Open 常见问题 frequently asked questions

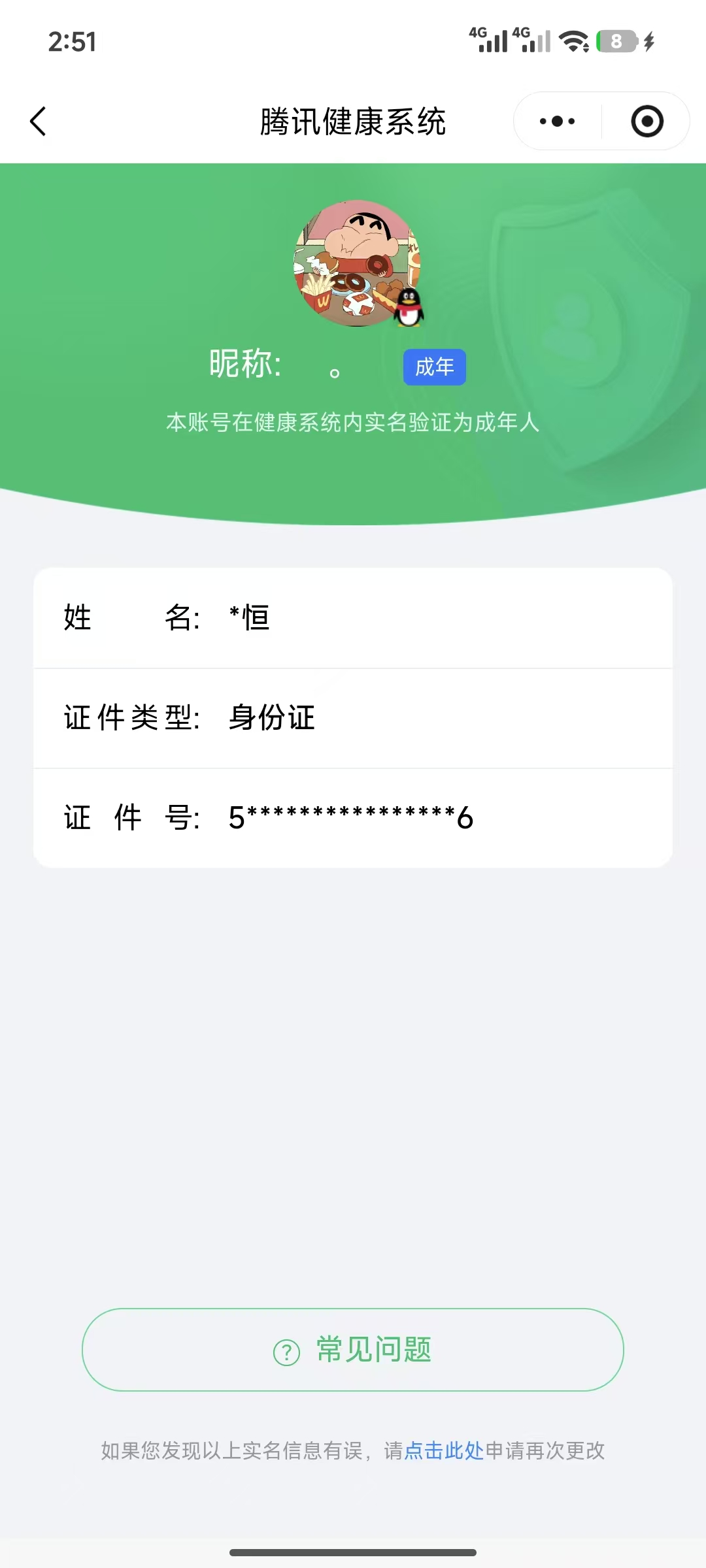pyautogui.click(x=353, y=1350)
